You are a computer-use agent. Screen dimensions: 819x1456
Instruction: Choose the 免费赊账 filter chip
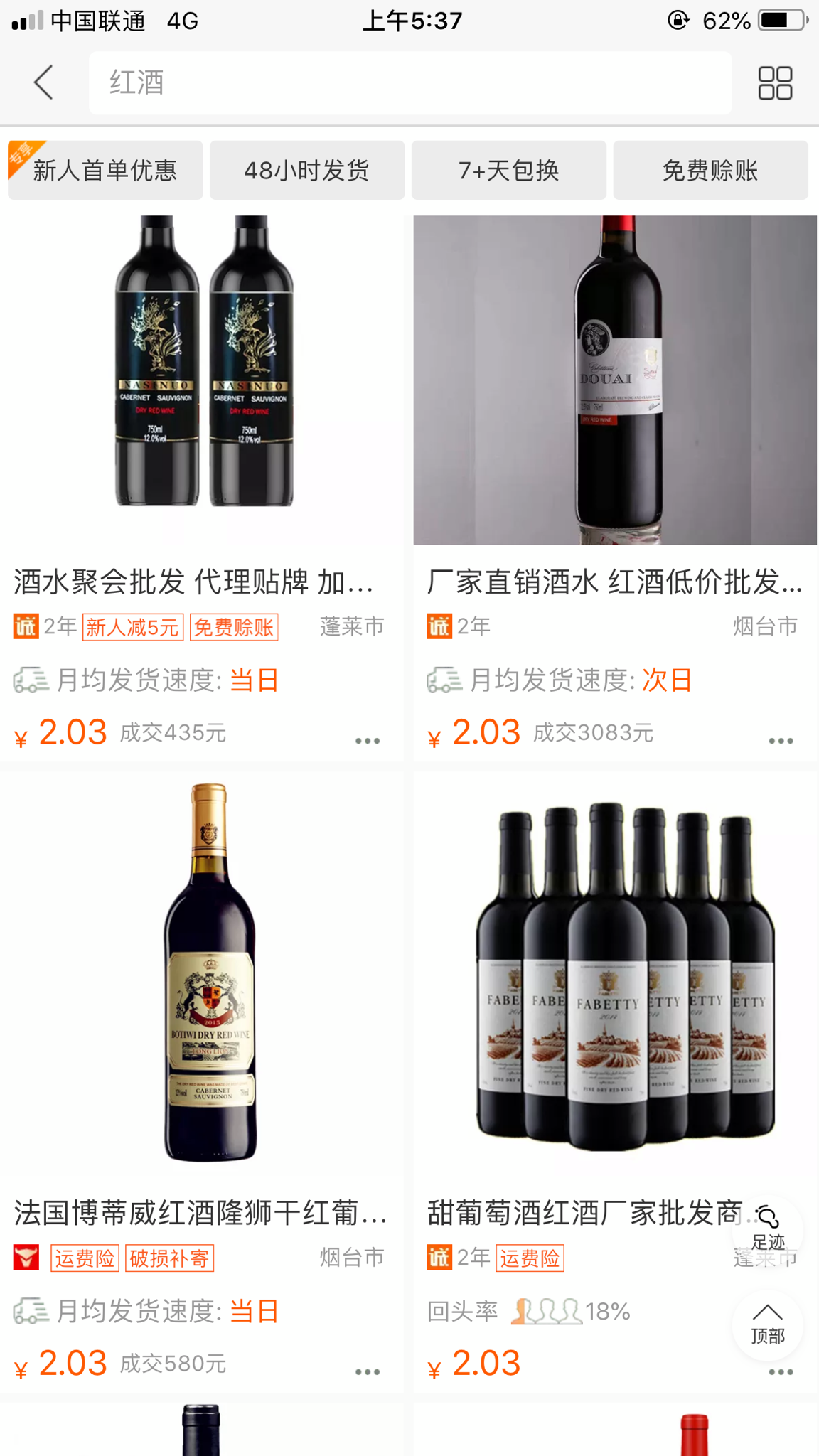click(x=710, y=171)
